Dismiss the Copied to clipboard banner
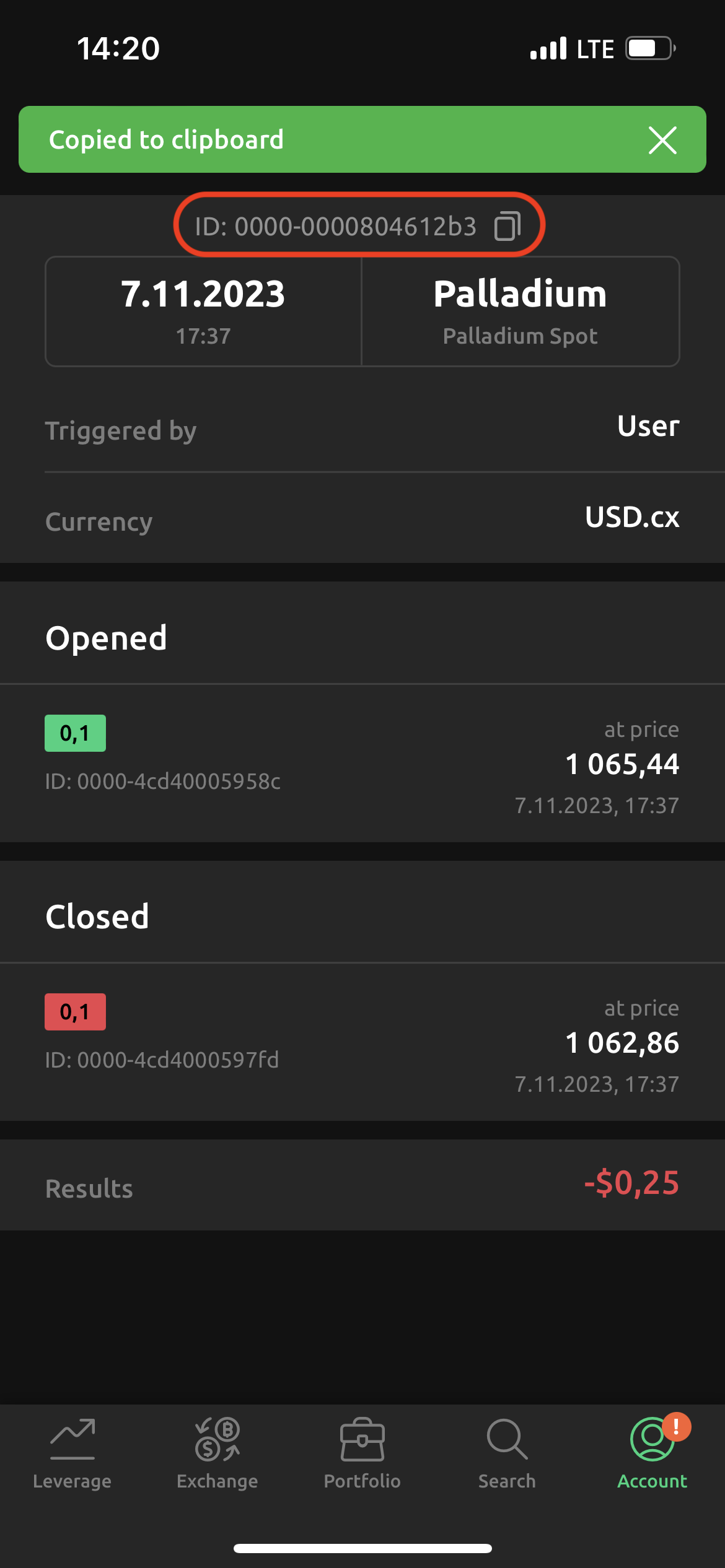Viewport: 725px width, 1568px height. tap(662, 140)
